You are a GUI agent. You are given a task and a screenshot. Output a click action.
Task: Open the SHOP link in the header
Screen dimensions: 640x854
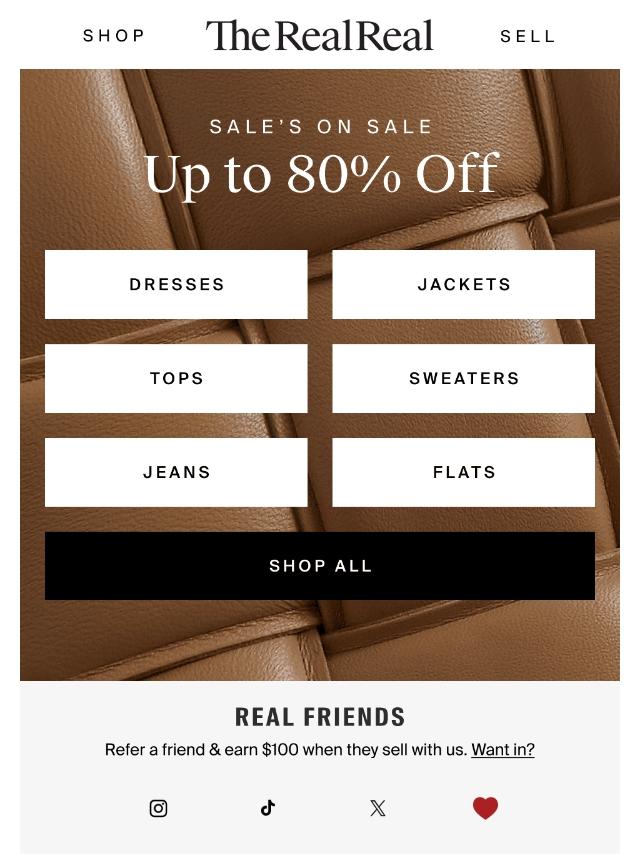click(x=114, y=36)
